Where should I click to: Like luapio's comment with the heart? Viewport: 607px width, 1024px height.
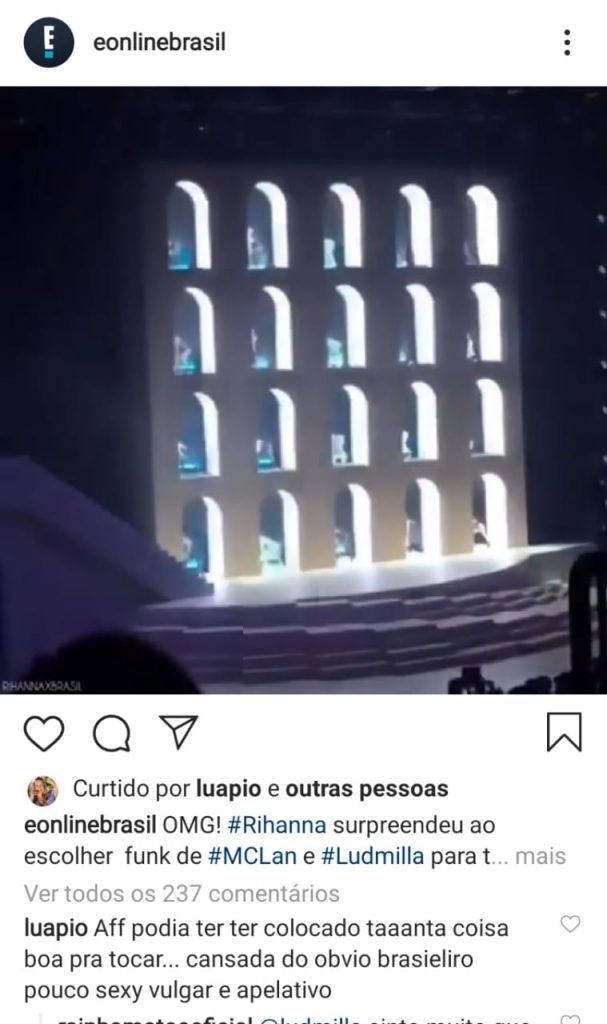coord(570,924)
